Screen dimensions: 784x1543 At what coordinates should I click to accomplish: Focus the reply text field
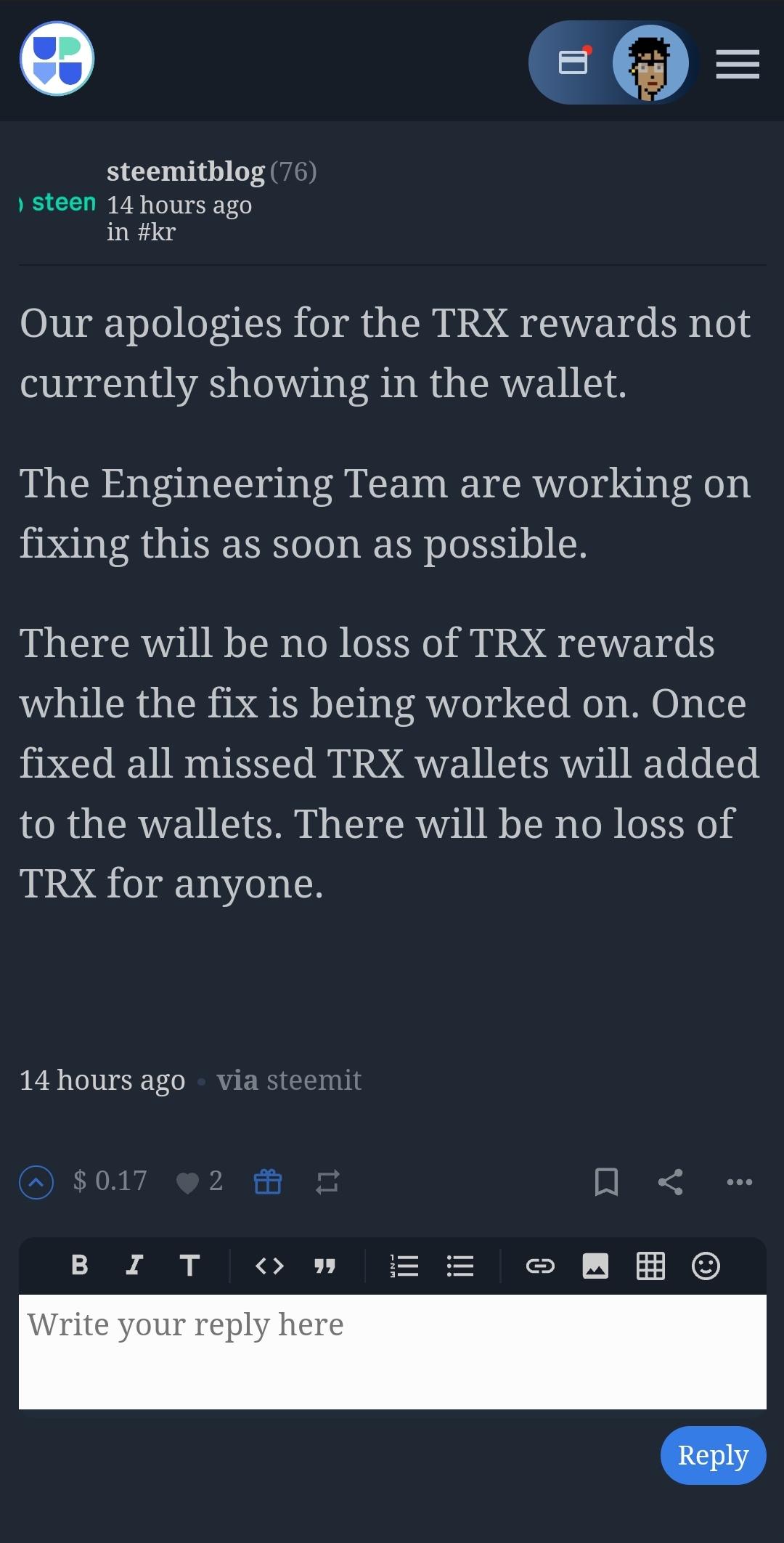393,1351
